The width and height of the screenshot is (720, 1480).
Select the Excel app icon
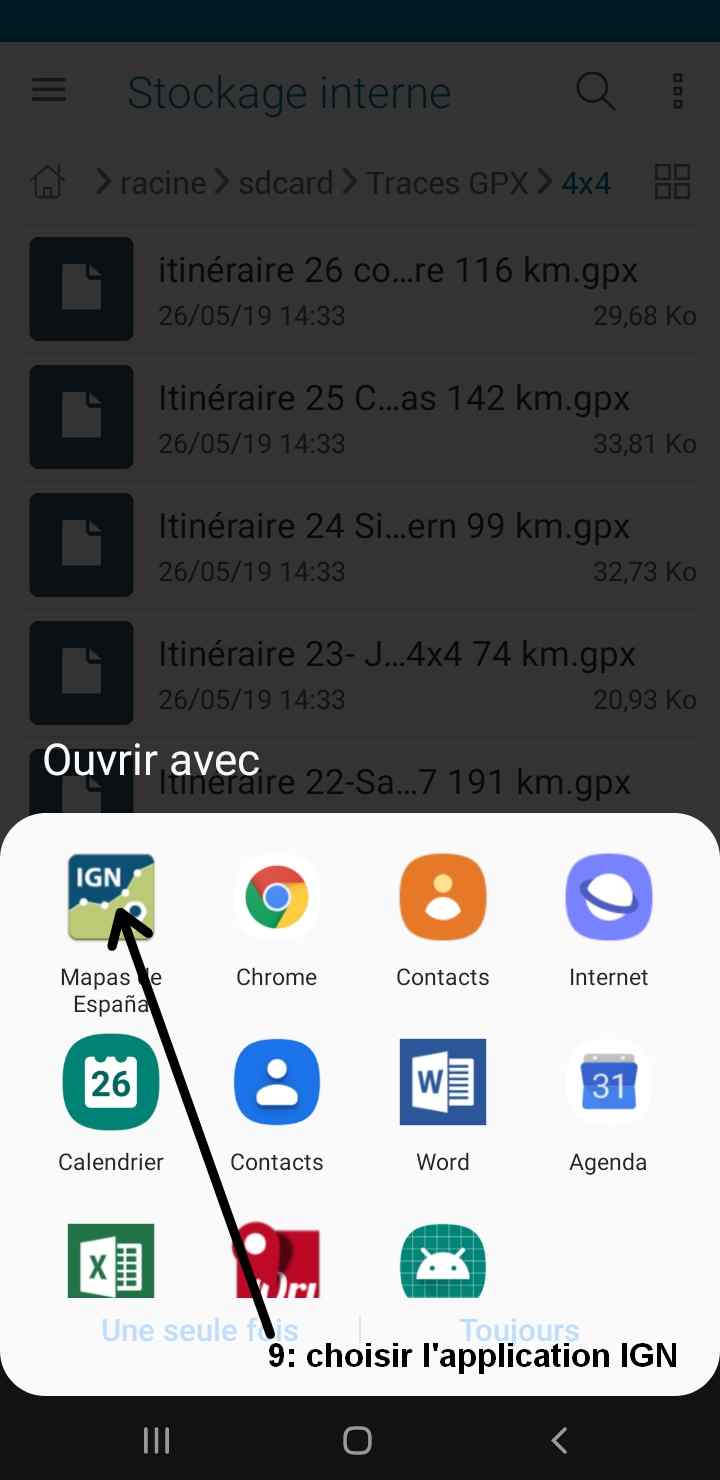[110, 1260]
